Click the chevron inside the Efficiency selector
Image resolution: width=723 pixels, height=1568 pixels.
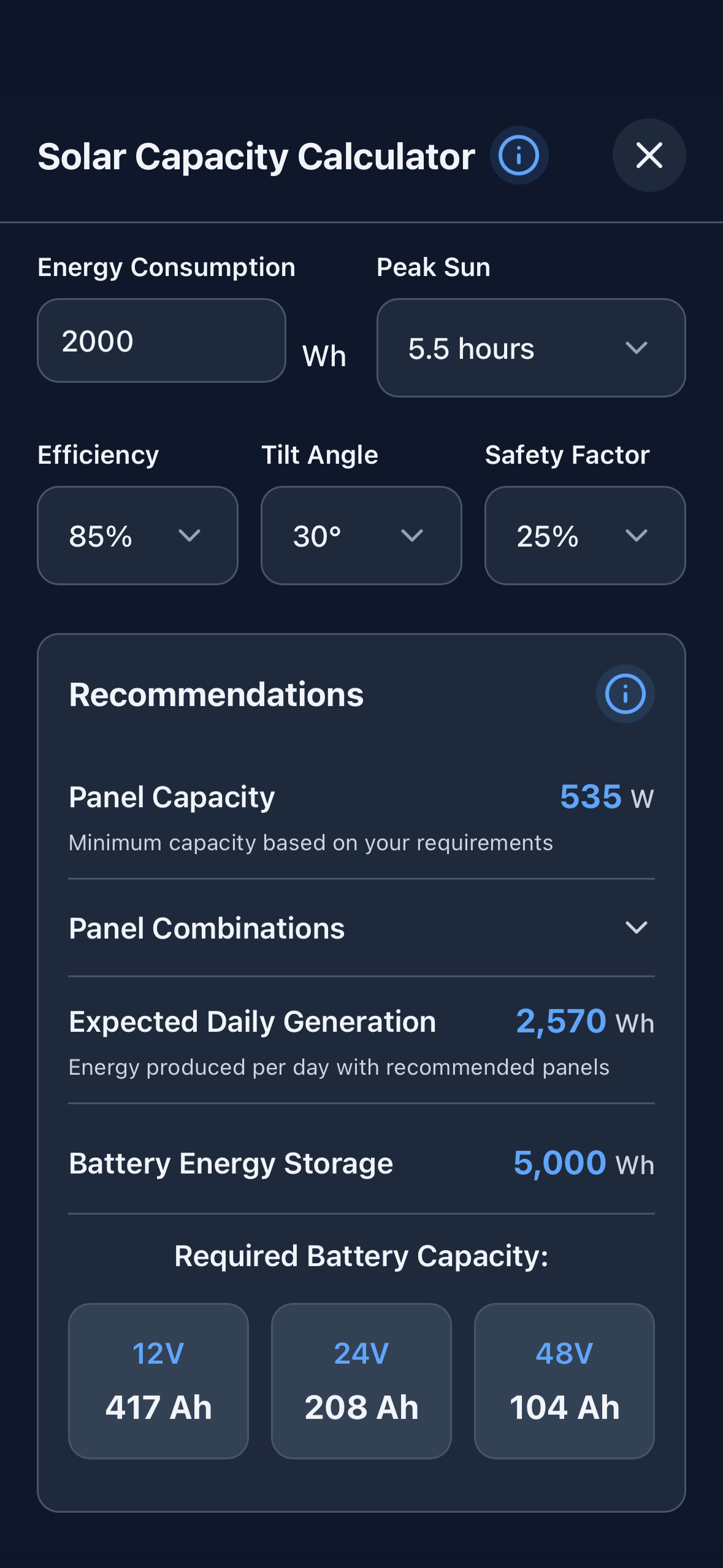(189, 536)
